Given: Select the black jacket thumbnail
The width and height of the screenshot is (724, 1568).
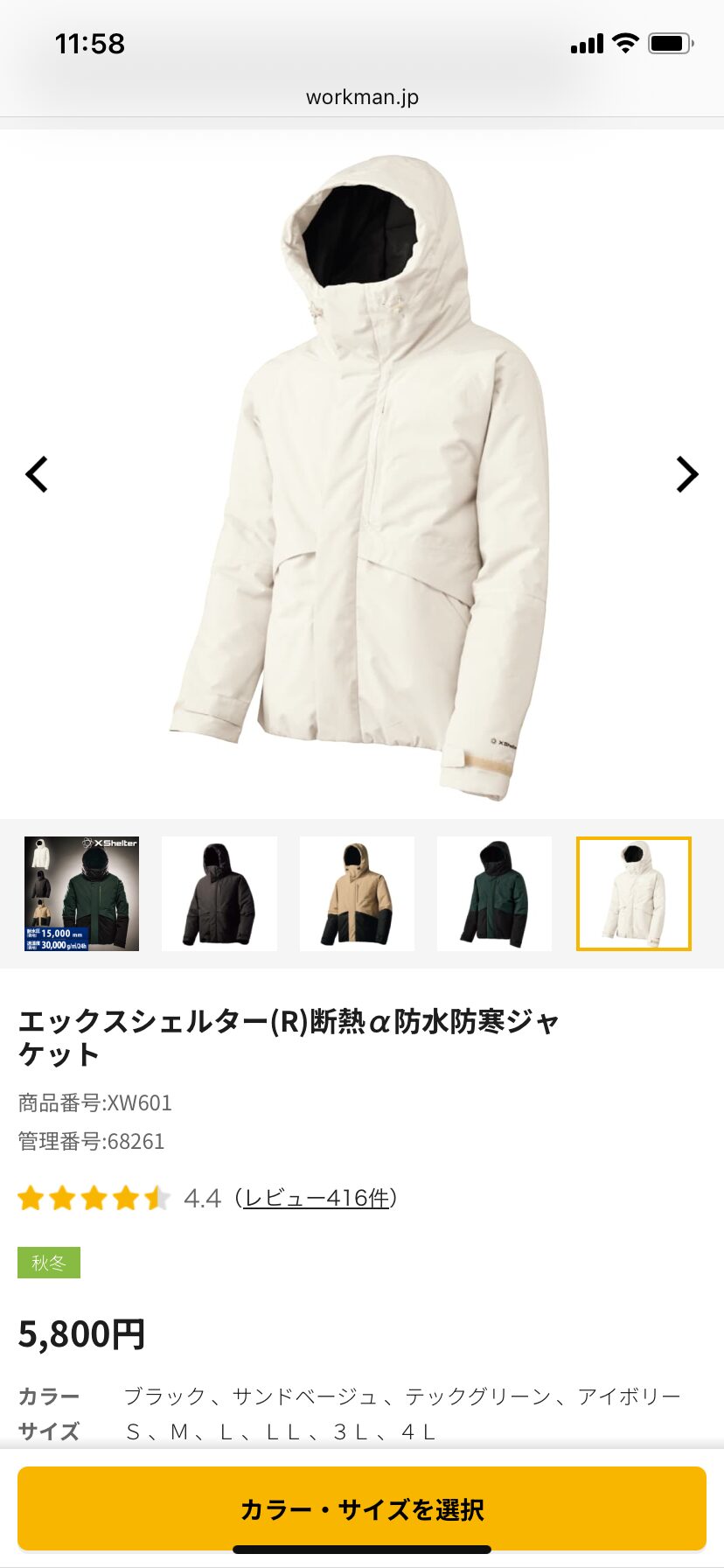Looking at the screenshot, I should coord(219,893).
